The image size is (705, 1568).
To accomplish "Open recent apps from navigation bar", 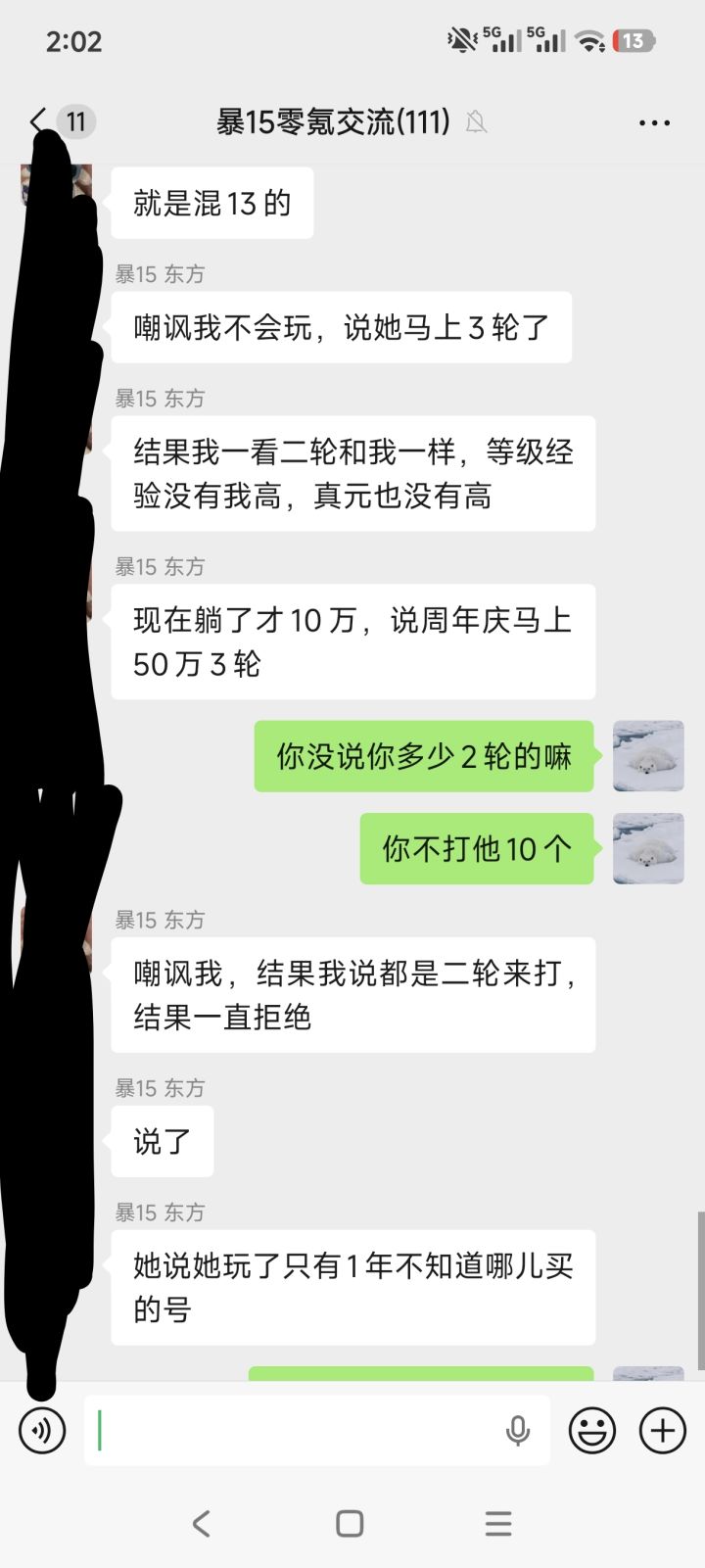I will pyautogui.click(x=498, y=1523).
